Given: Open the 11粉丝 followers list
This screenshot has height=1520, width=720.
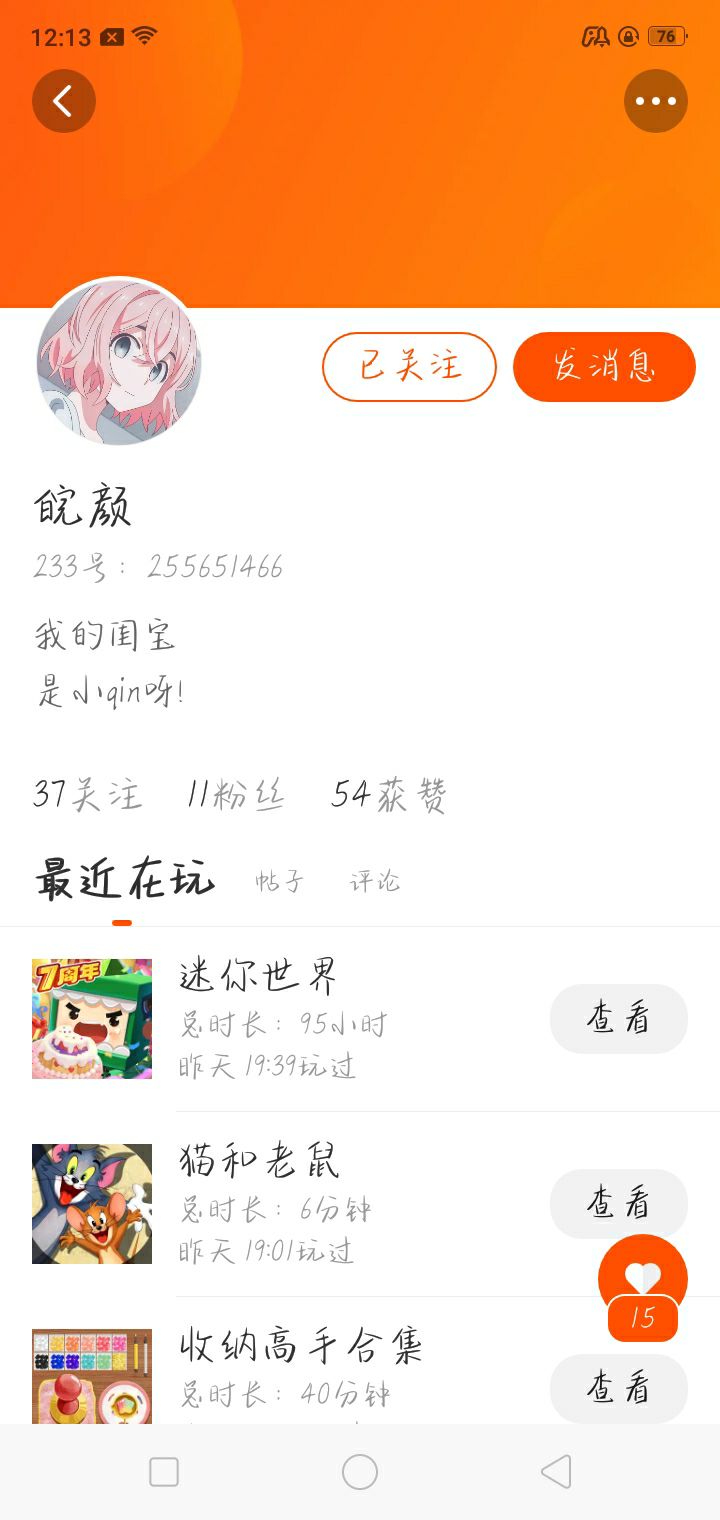Looking at the screenshot, I should coord(236,795).
